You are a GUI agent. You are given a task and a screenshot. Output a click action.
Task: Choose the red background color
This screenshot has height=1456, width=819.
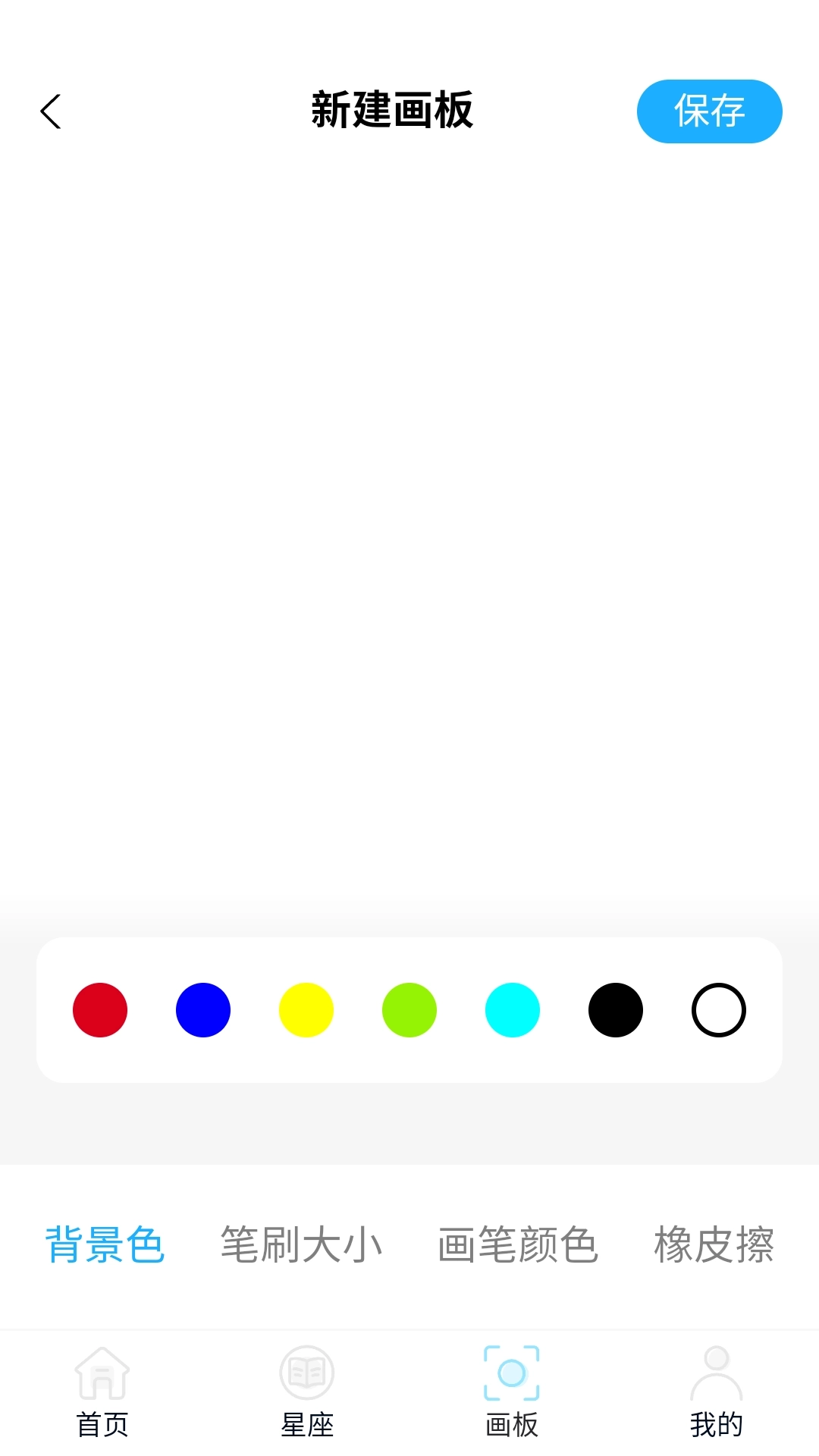[x=100, y=1010]
